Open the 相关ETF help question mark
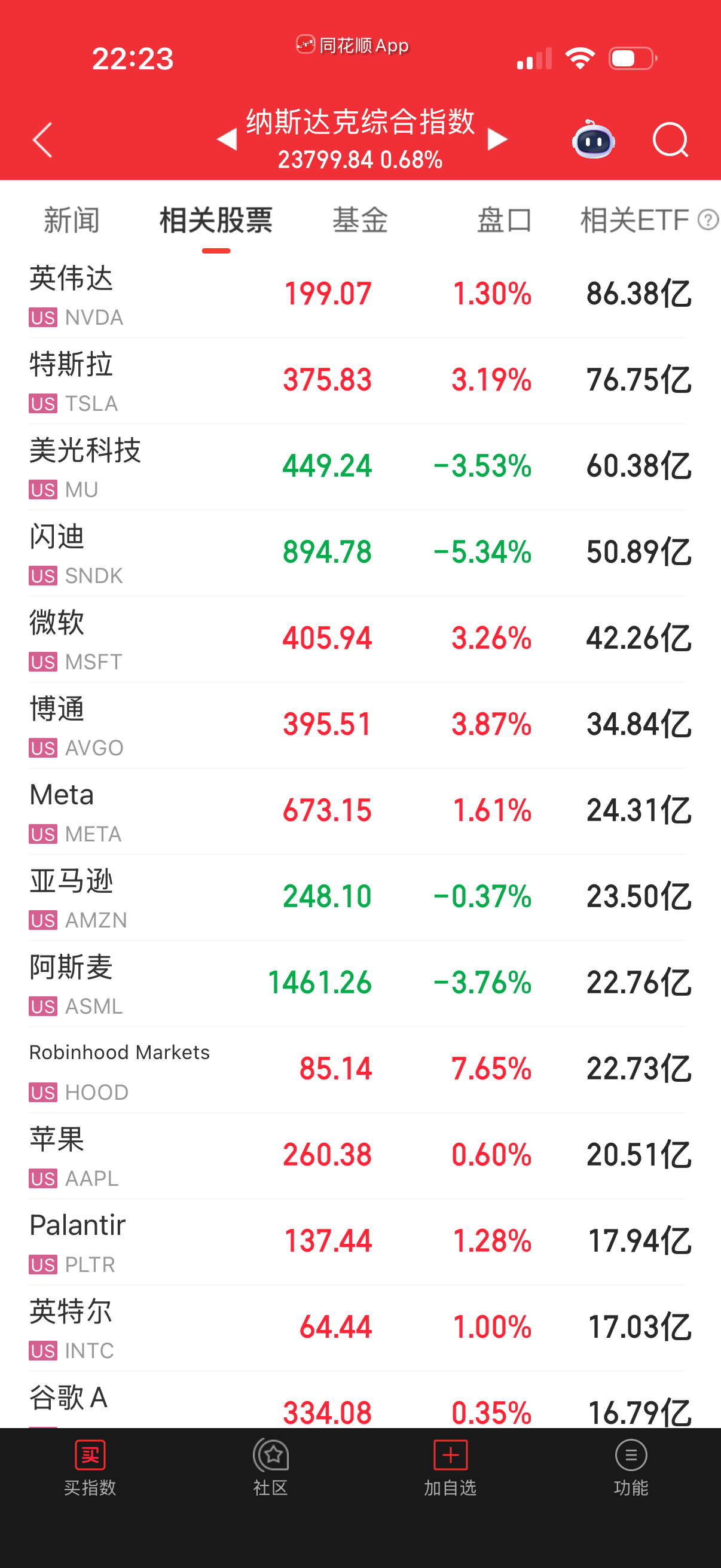The height and width of the screenshot is (1568, 721). (708, 220)
